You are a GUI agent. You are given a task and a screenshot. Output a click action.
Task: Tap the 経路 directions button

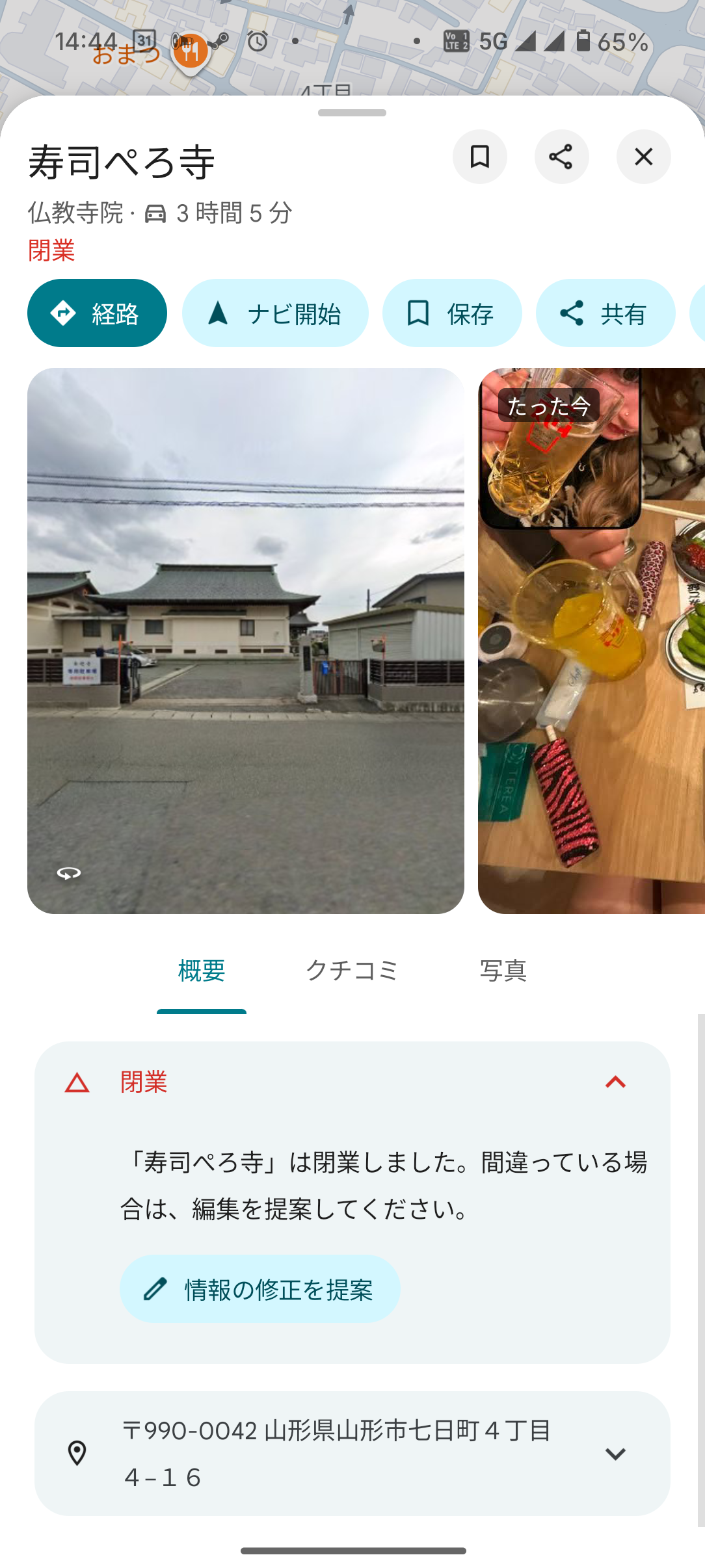[97, 313]
